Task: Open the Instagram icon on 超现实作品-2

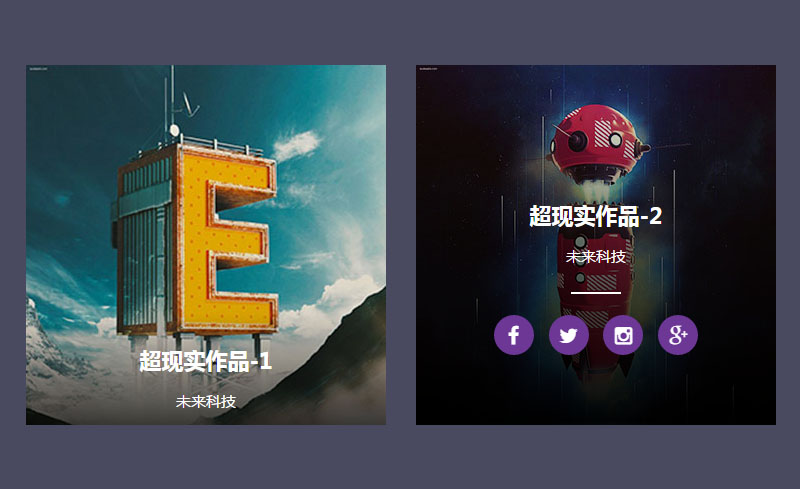Action: coord(623,335)
